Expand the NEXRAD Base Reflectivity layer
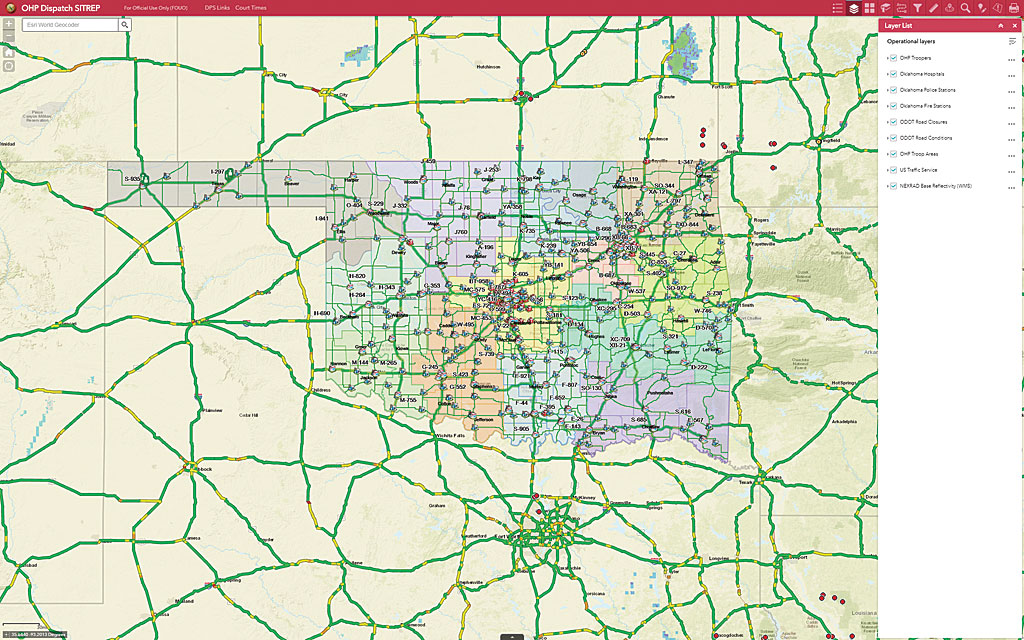Viewport: 1024px width, 640px height. (887, 186)
